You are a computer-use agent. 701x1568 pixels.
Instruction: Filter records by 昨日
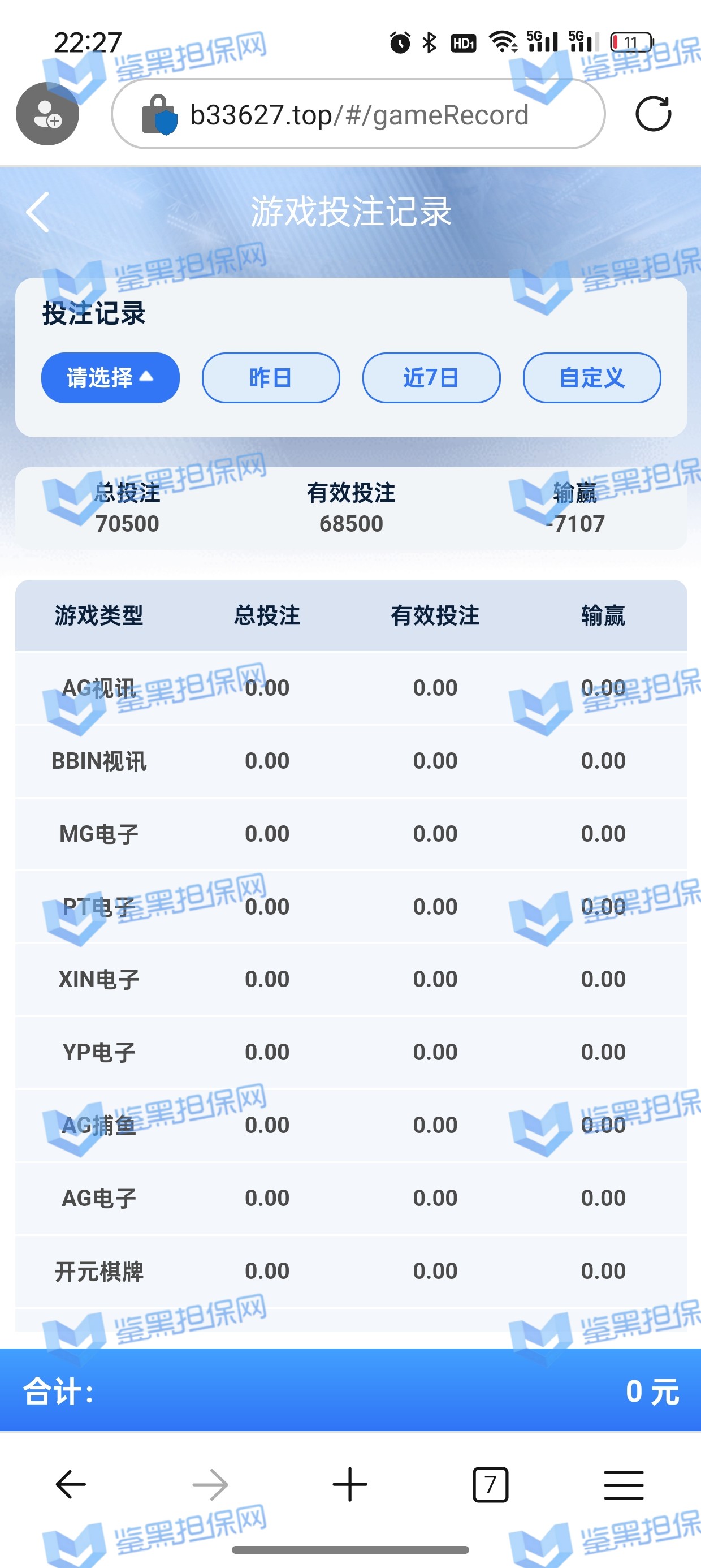271,378
